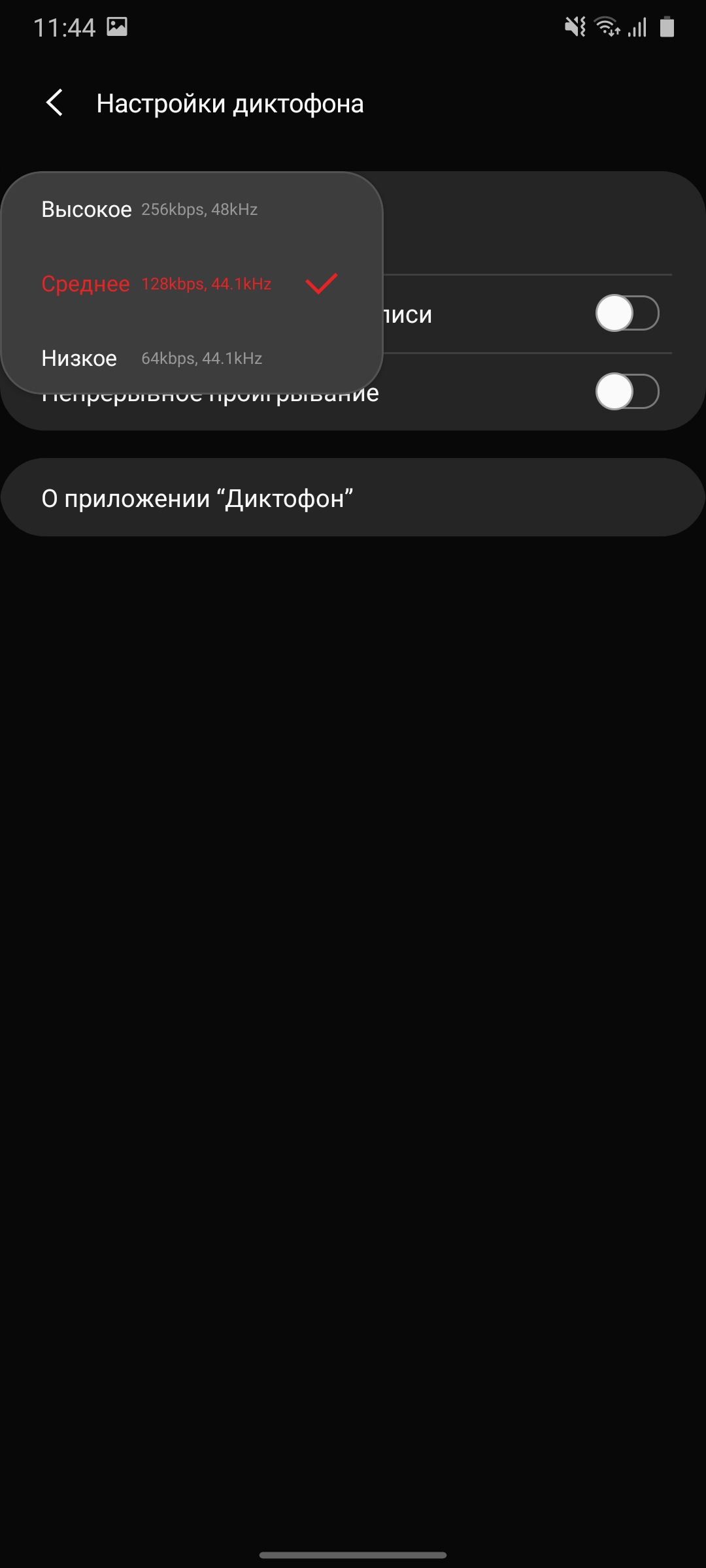The height and width of the screenshot is (1568, 706).
Task: Choose Среднее 128kbps quality
Action: [x=157, y=284]
